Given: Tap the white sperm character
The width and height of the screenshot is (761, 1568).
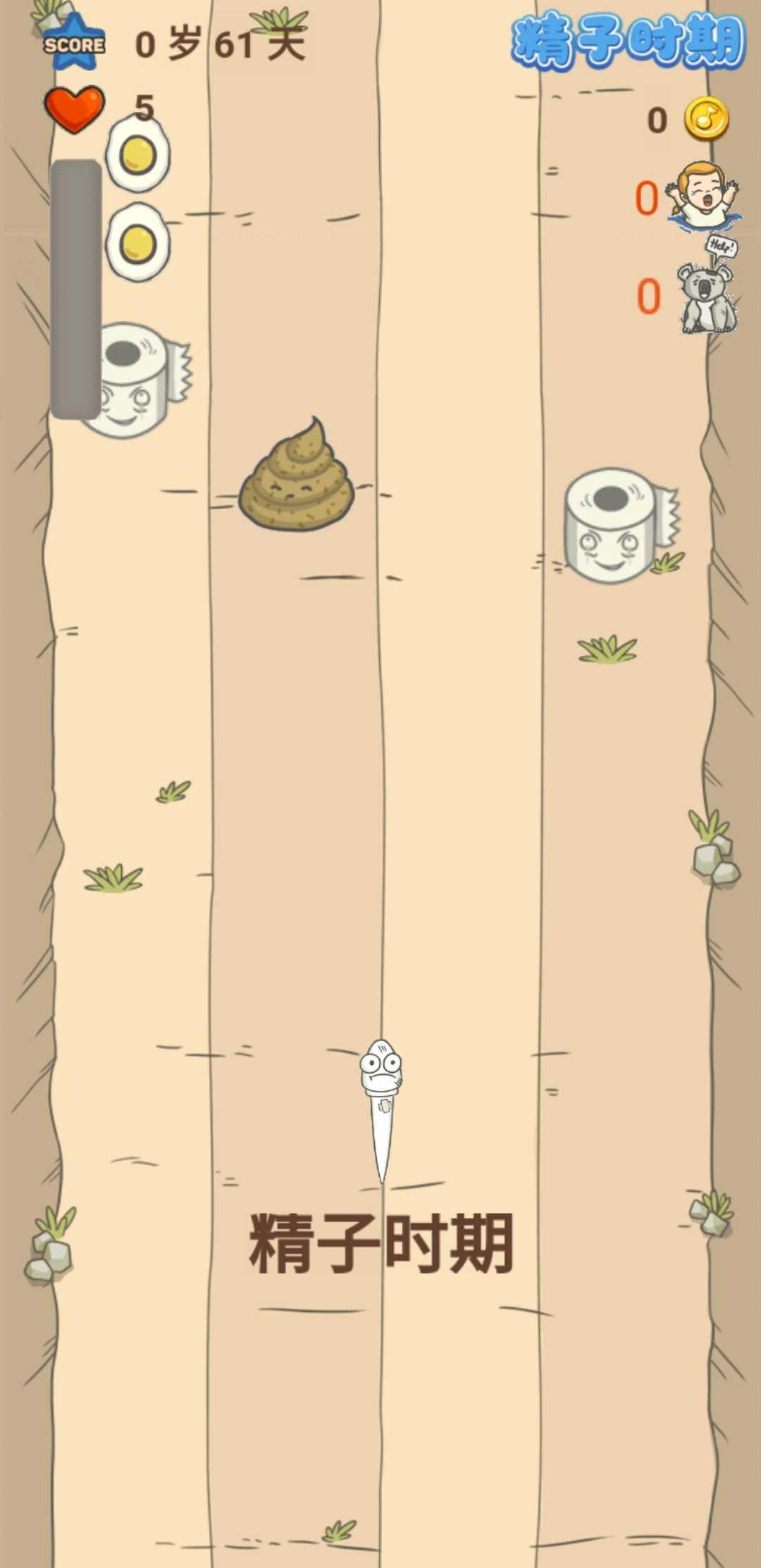Looking at the screenshot, I should pyautogui.click(x=381, y=1111).
